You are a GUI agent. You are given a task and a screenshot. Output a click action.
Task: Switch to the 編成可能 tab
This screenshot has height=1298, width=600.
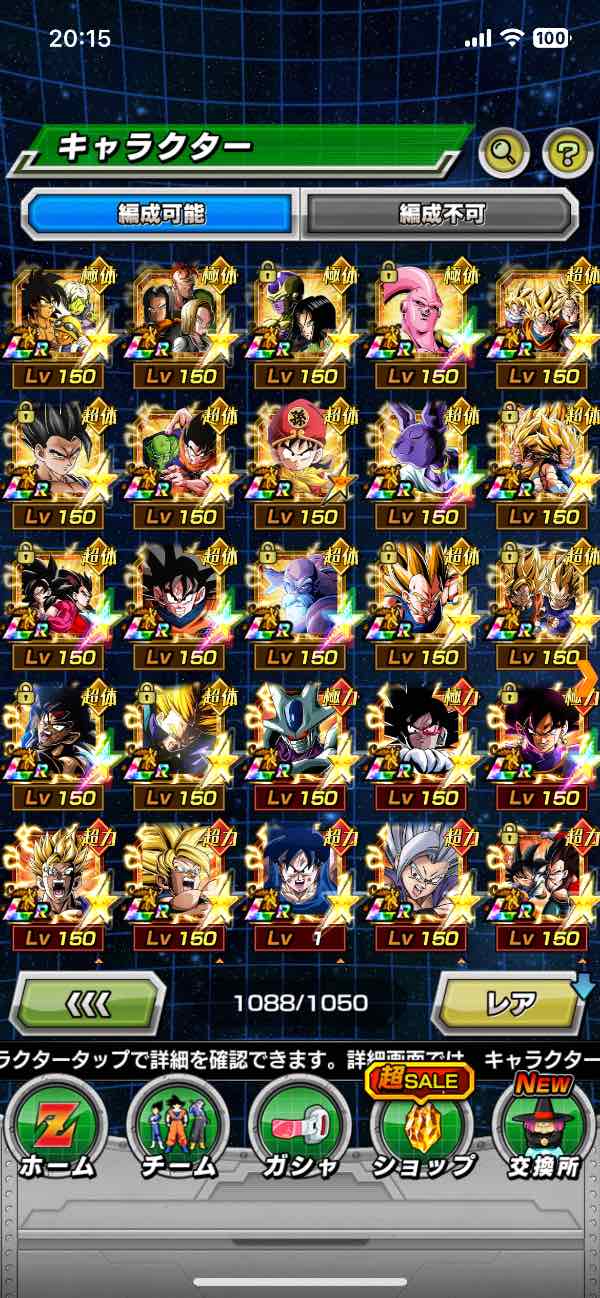click(160, 213)
